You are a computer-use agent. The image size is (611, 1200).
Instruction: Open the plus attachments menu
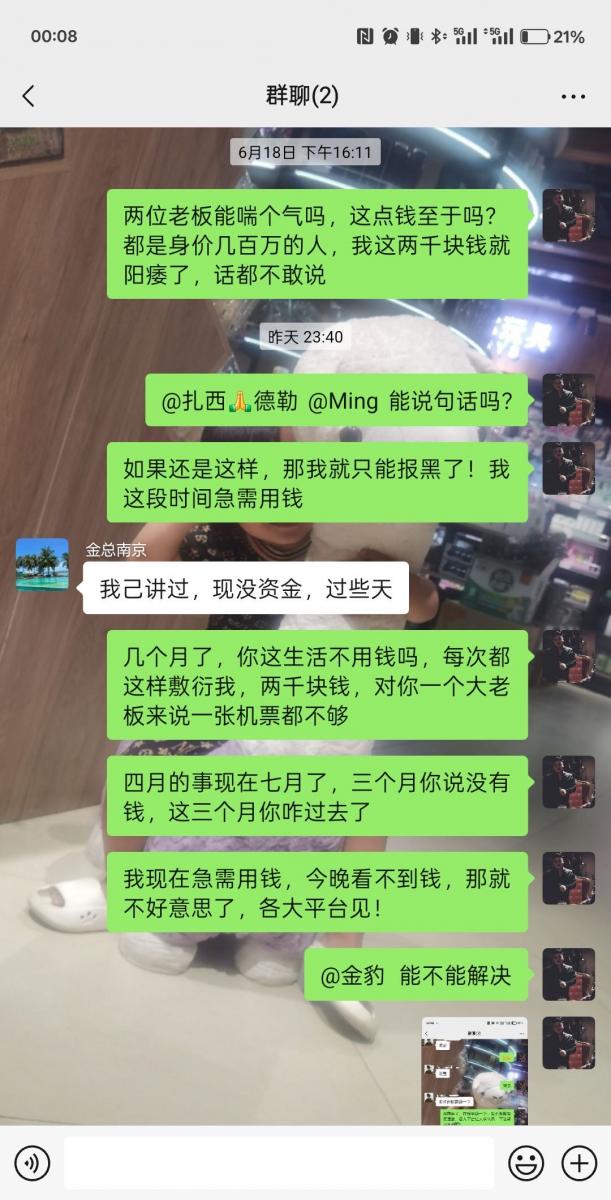[x=579, y=1163]
